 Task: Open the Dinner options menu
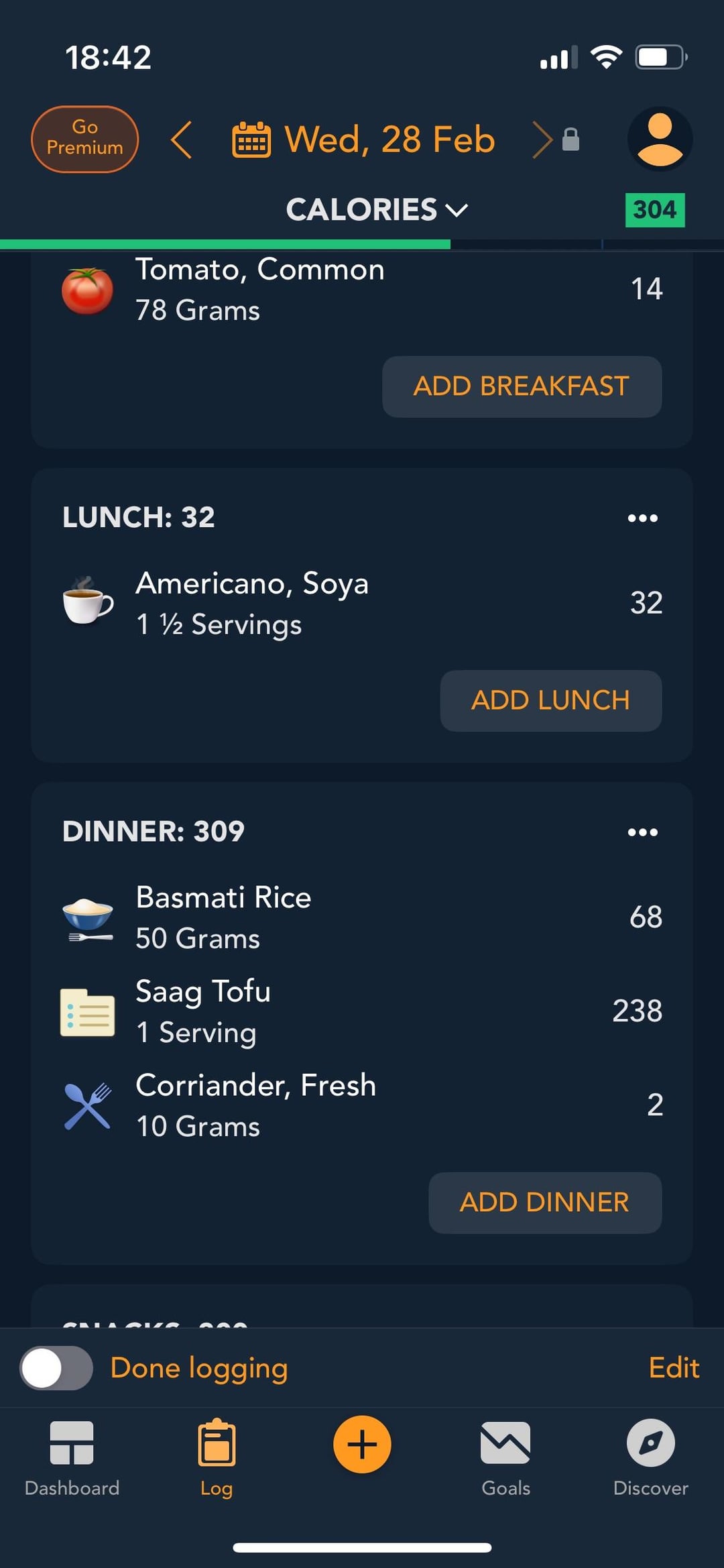point(642,832)
